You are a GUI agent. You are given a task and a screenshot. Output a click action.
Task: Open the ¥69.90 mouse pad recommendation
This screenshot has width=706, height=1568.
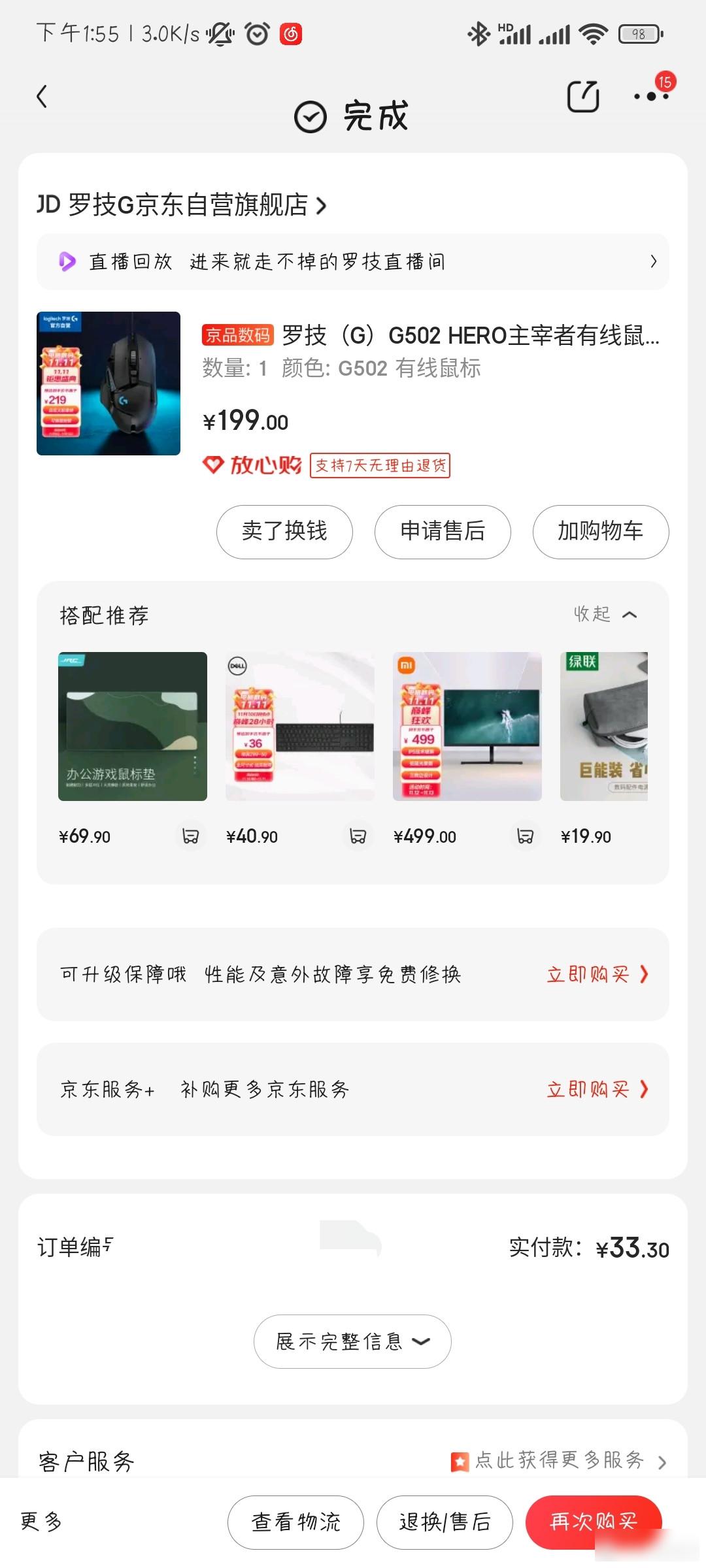pos(133,727)
